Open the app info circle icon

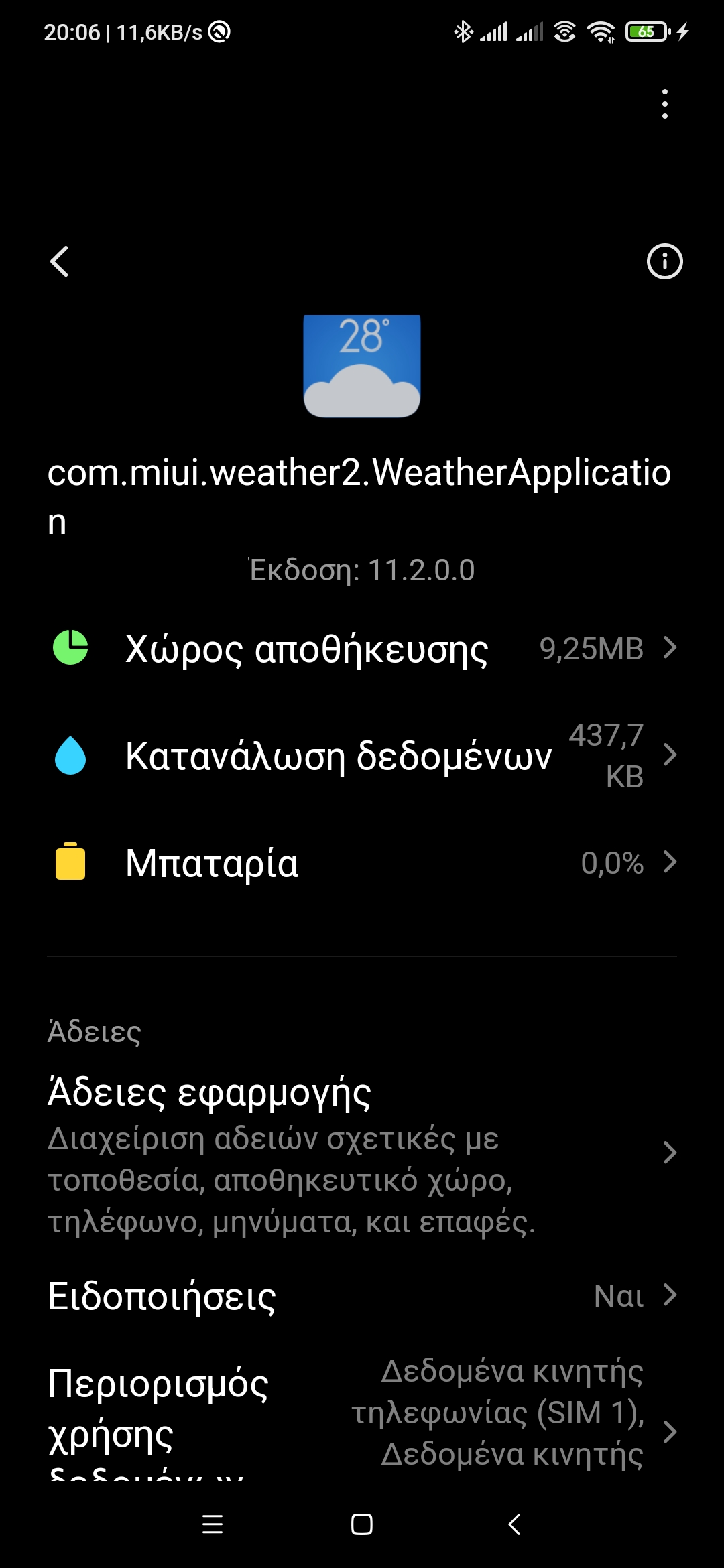(x=664, y=261)
